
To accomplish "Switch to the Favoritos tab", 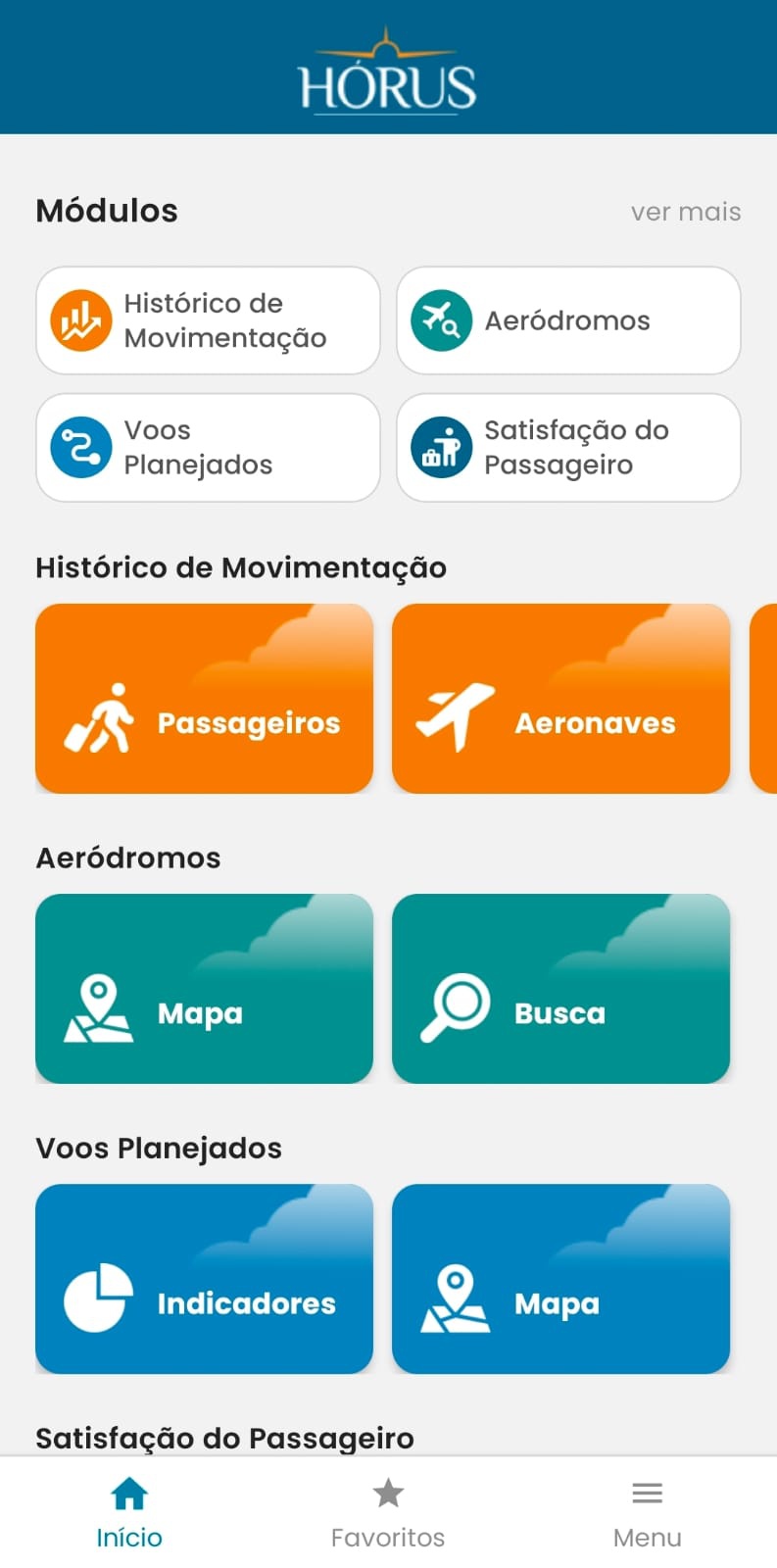I will point(388,1512).
